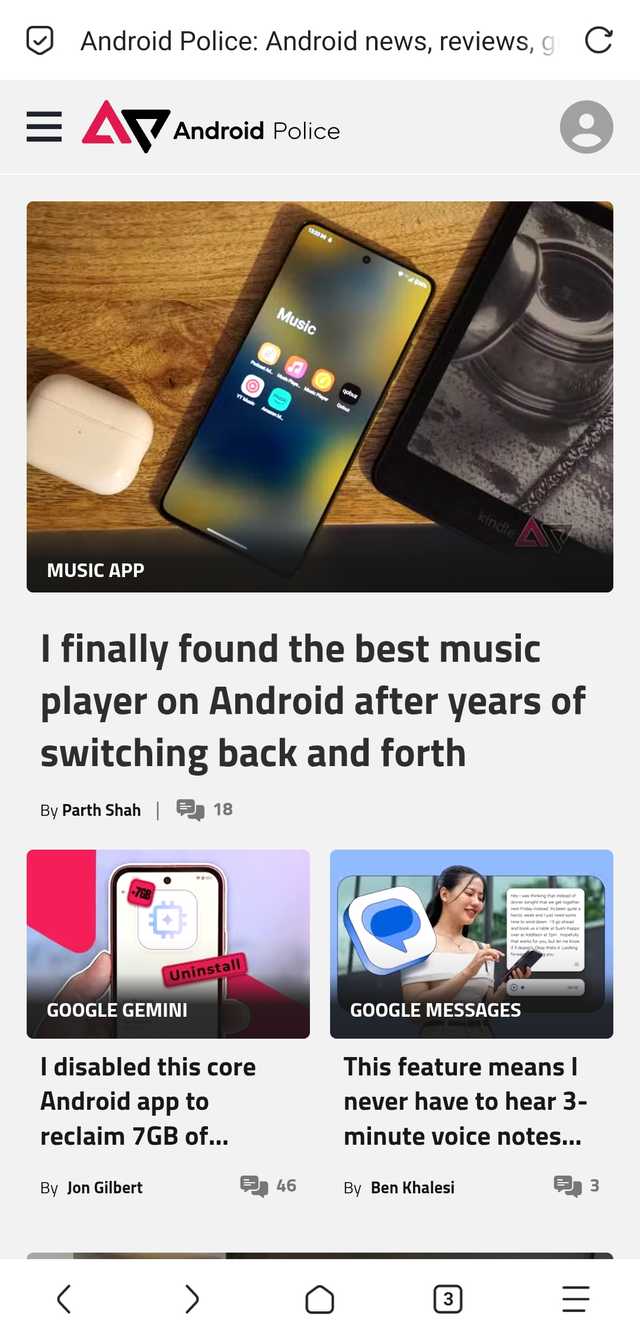
Task: View author Jon Gilbert's profile
Action: coord(104,1187)
